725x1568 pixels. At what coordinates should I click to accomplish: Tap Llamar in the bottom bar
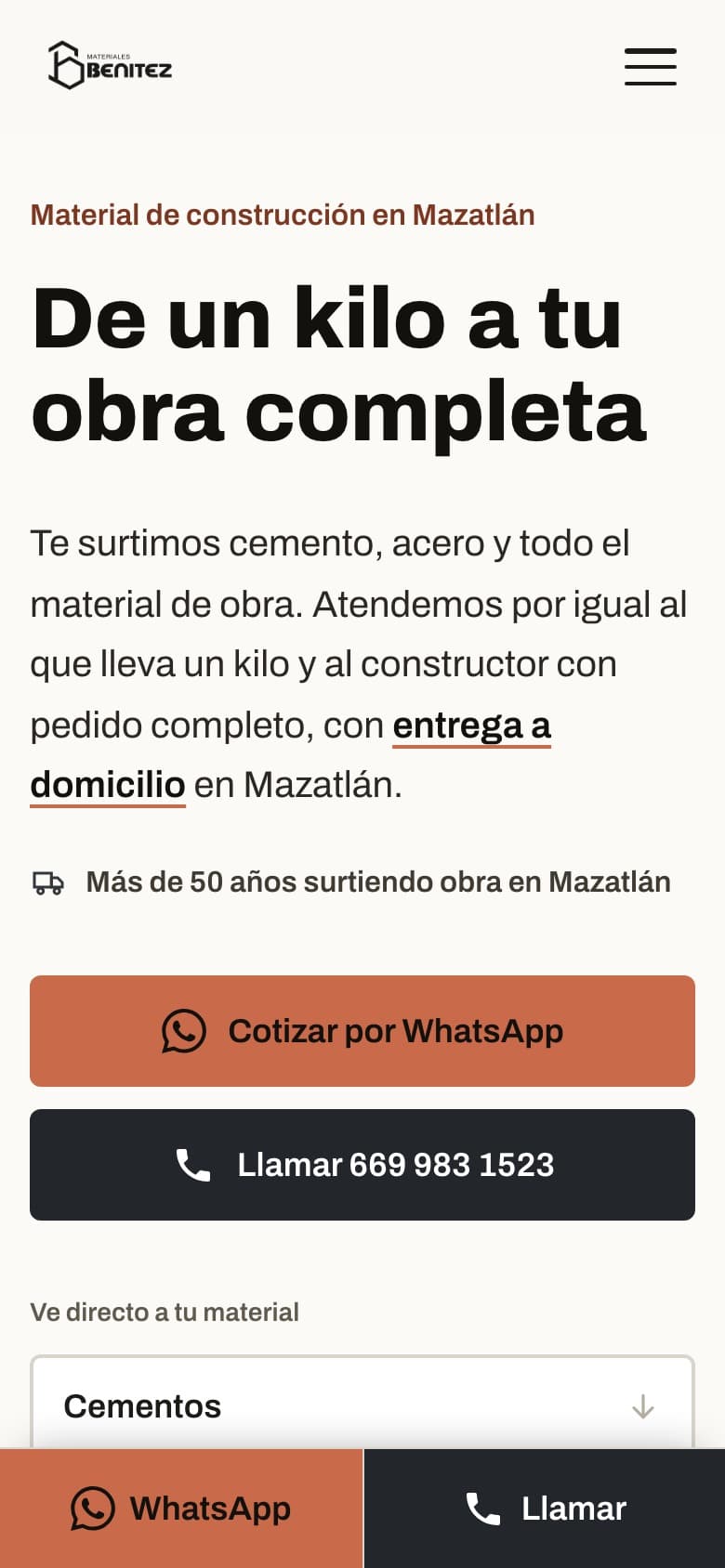pos(545,1509)
